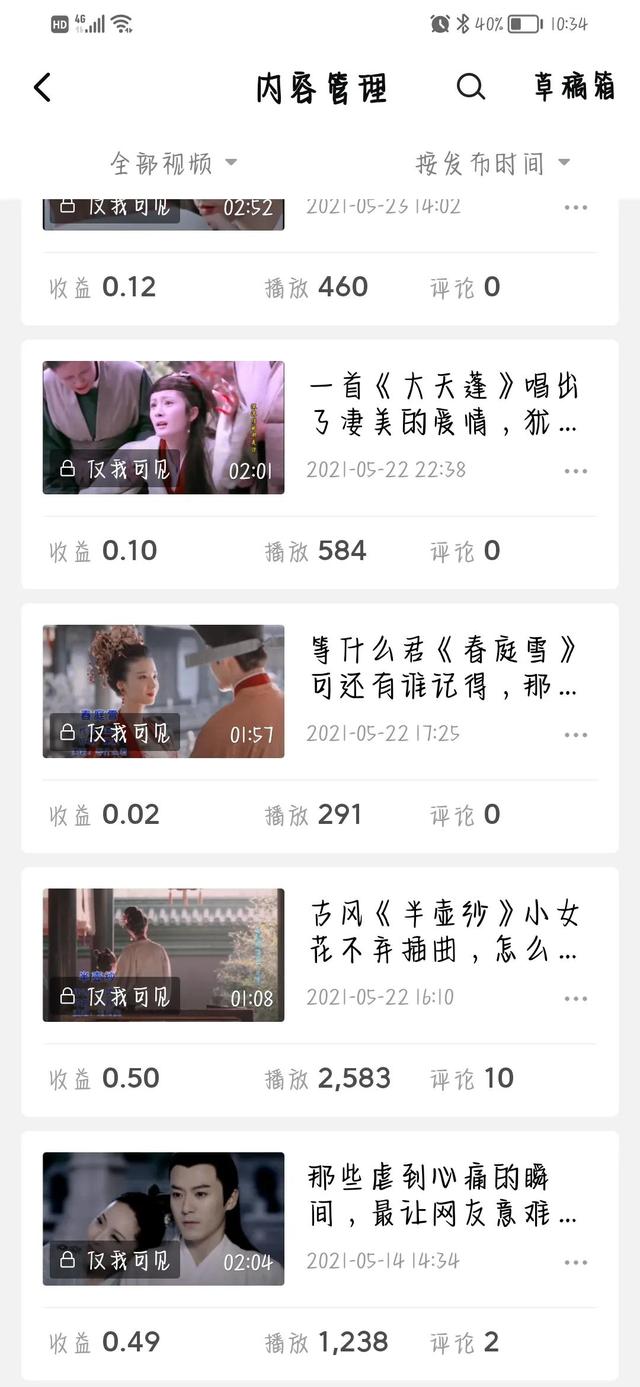The width and height of the screenshot is (640, 1387).
Task: Open 草稿箱 drafts box
Action: pyautogui.click(x=574, y=88)
